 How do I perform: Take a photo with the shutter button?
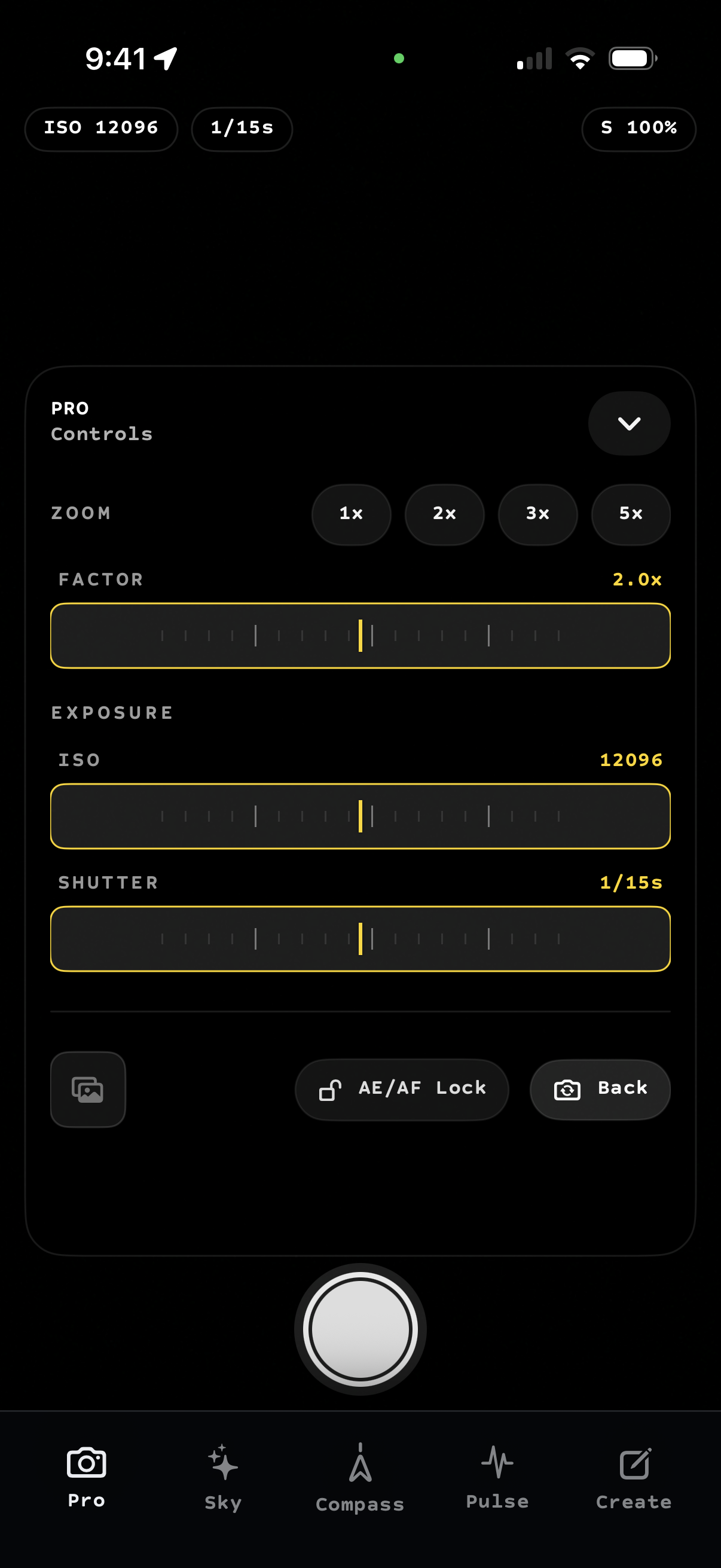[360, 1329]
